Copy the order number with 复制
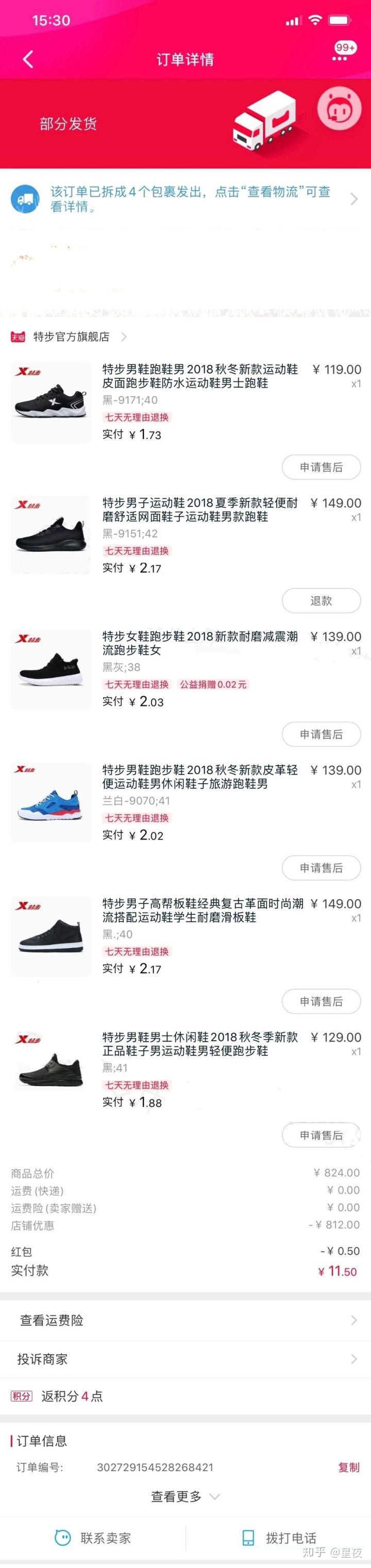This screenshot has height=1568, width=371. (349, 1467)
